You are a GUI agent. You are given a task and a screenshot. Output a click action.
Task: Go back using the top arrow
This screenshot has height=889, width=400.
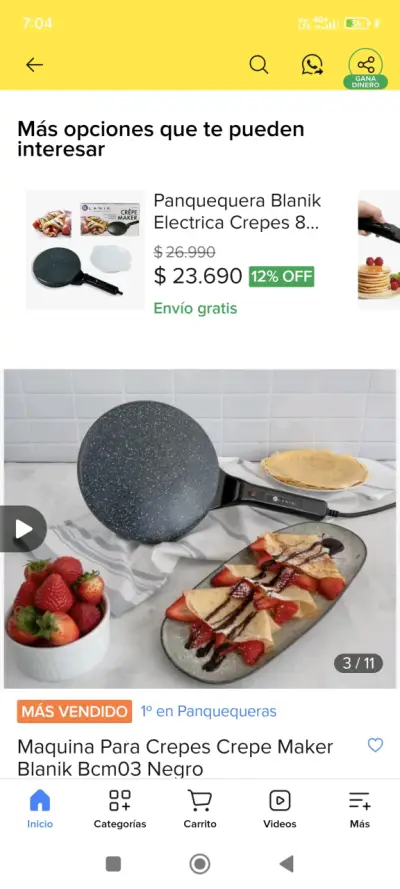tap(35, 65)
